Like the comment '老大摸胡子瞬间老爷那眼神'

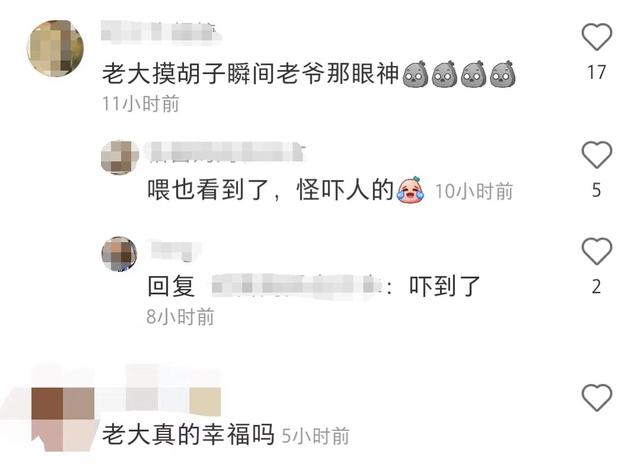pyautogui.click(x=596, y=38)
